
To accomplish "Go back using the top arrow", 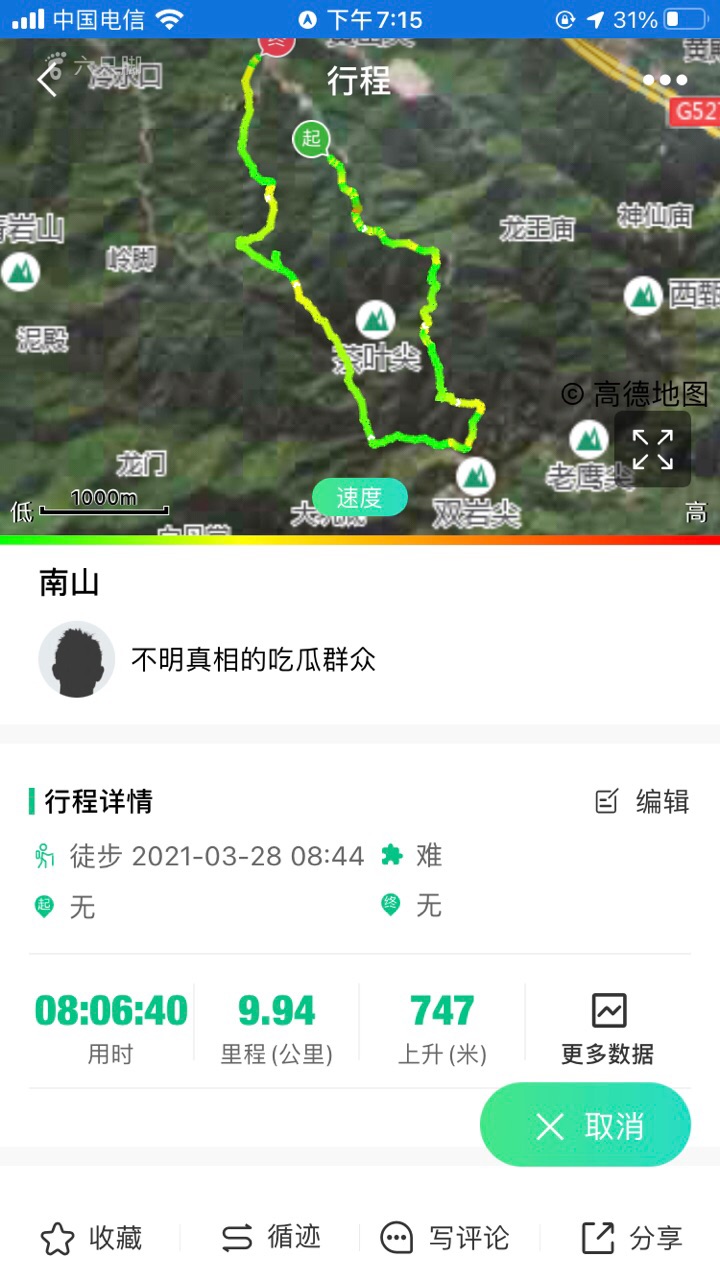I will (x=47, y=80).
